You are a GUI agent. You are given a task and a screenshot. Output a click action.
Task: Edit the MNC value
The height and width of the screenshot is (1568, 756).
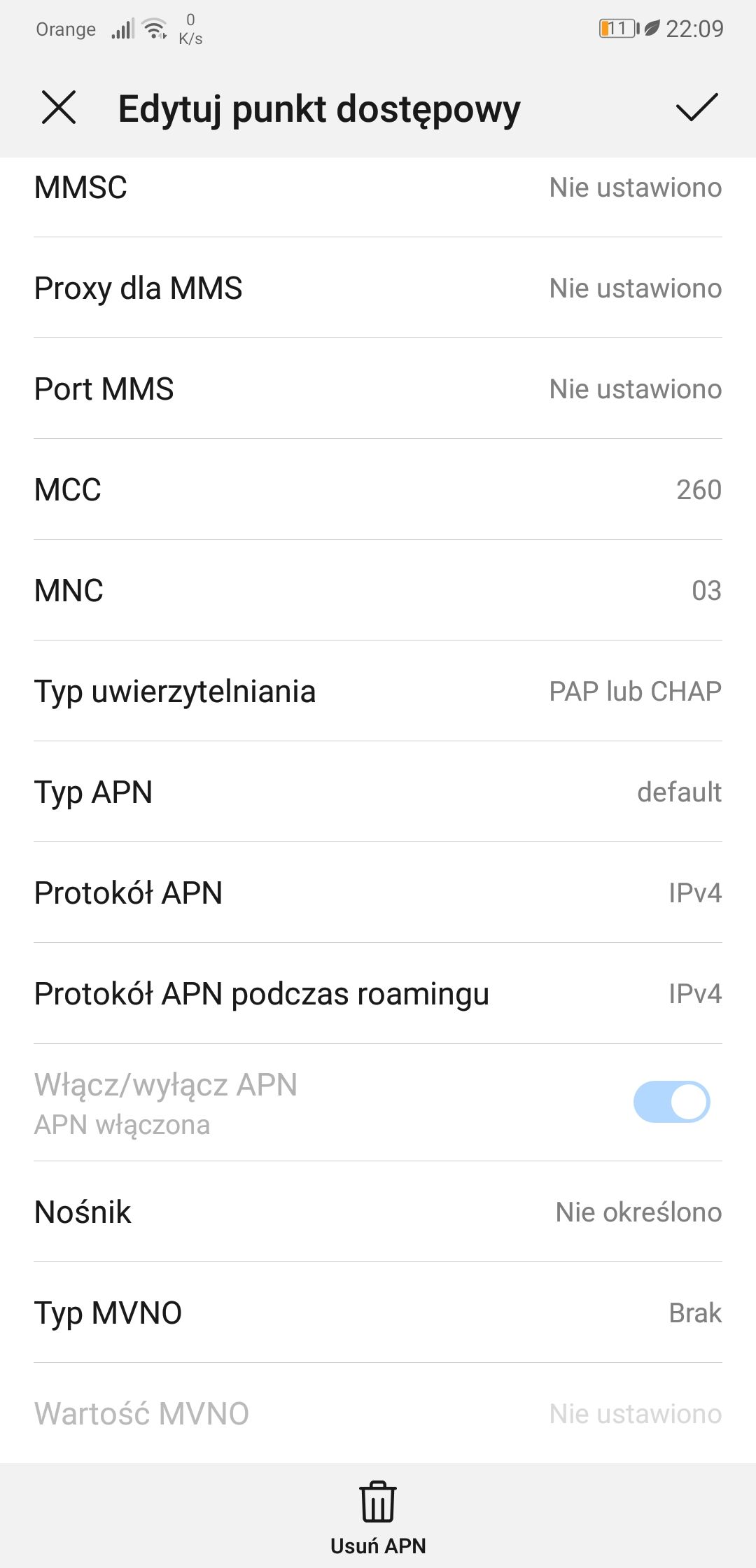pyautogui.click(x=378, y=591)
